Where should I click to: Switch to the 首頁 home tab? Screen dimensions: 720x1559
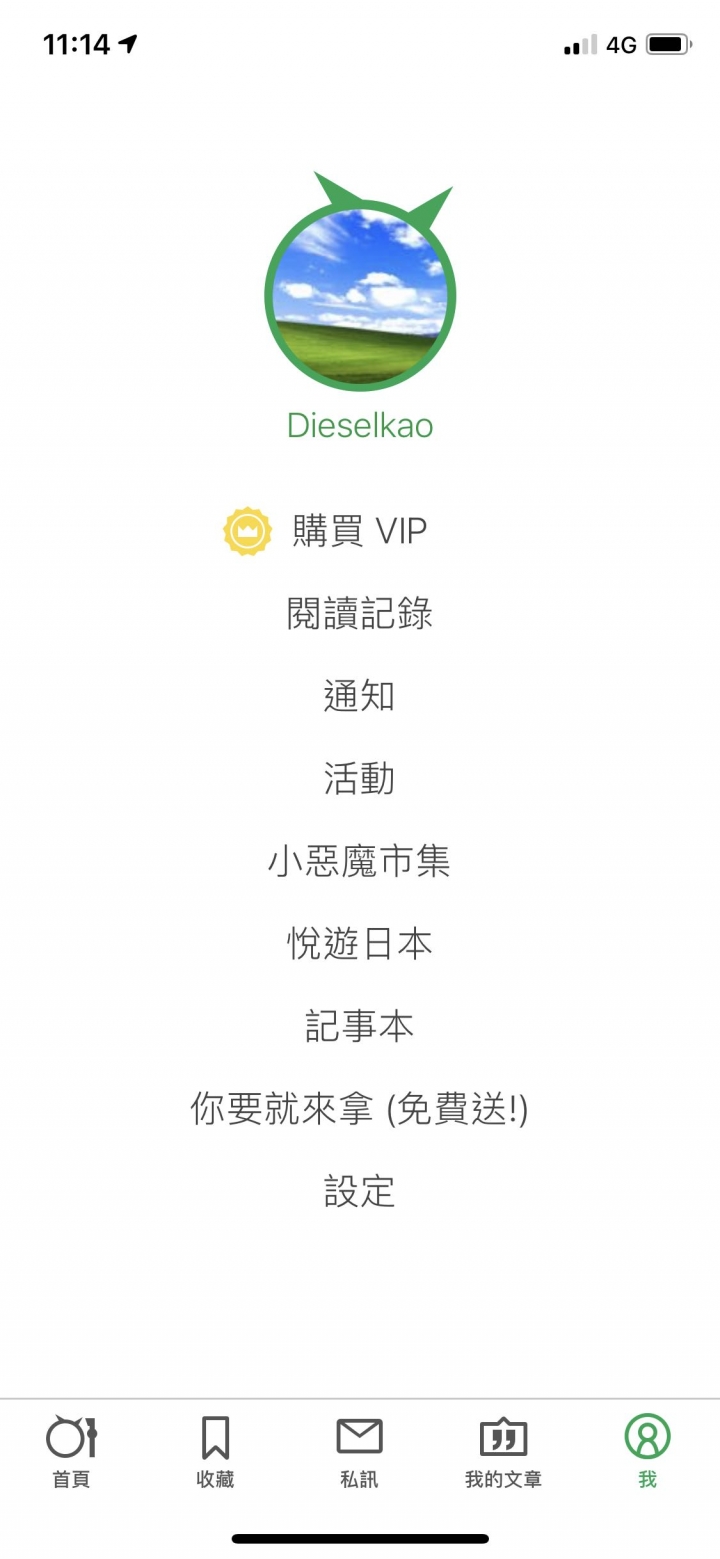pyautogui.click(x=71, y=1451)
